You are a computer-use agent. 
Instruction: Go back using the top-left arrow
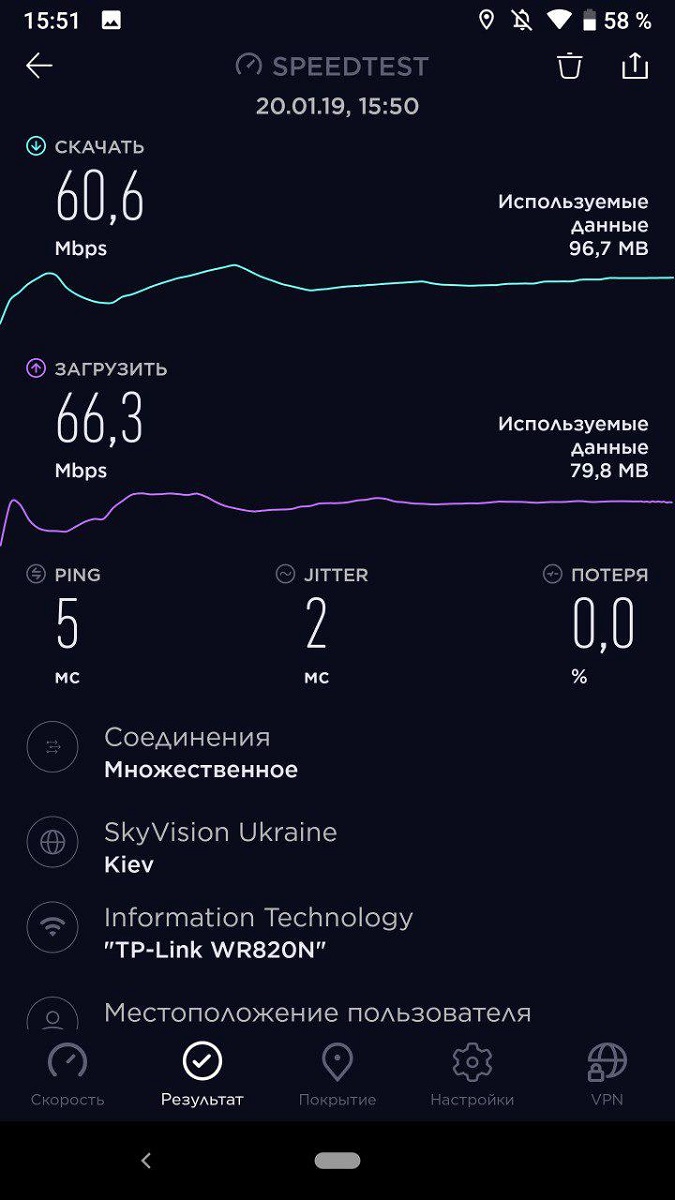click(x=39, y=66)
